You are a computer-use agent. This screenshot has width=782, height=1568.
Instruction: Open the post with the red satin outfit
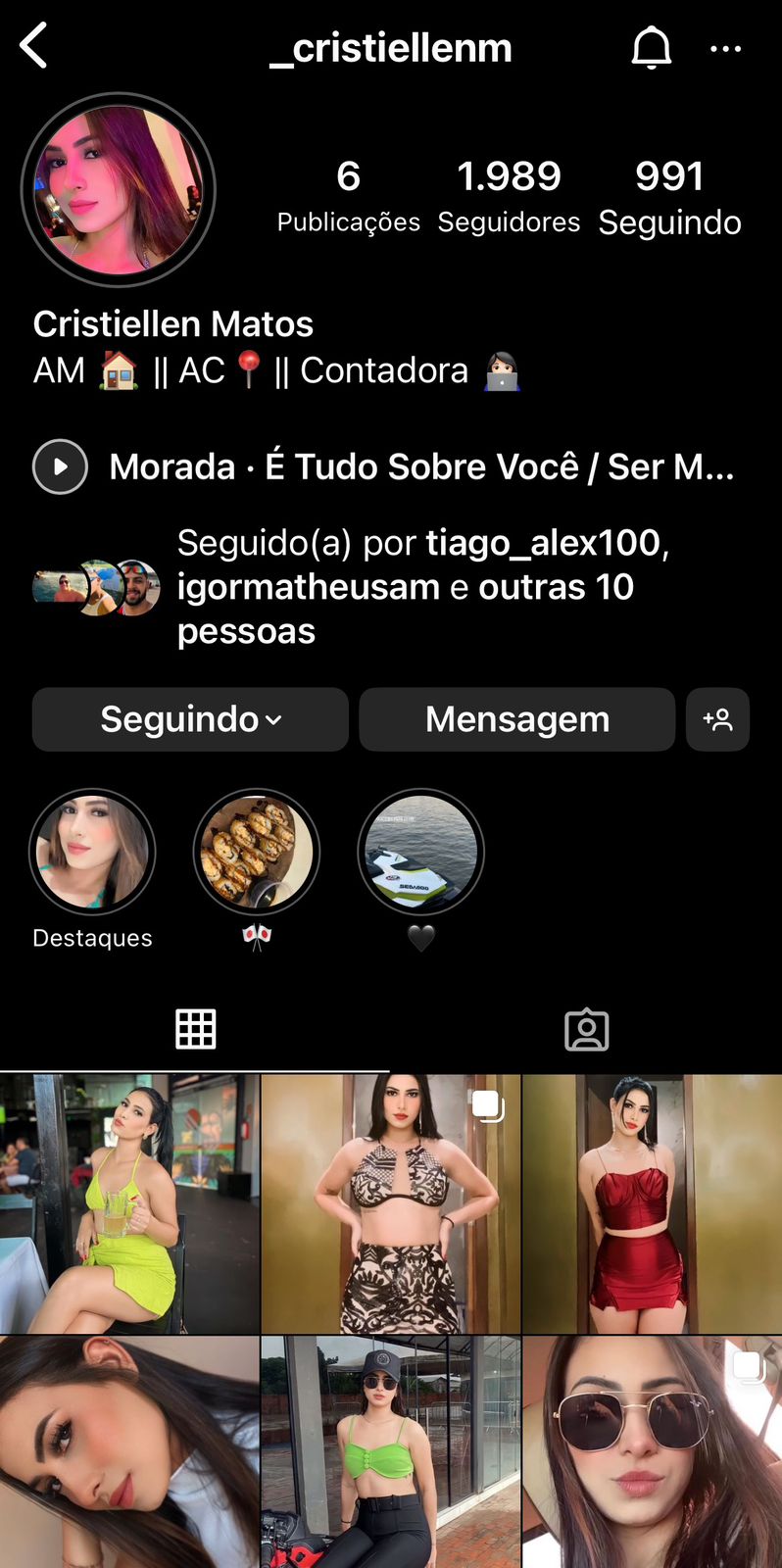pyautogui.click(x=652, y=1203)
